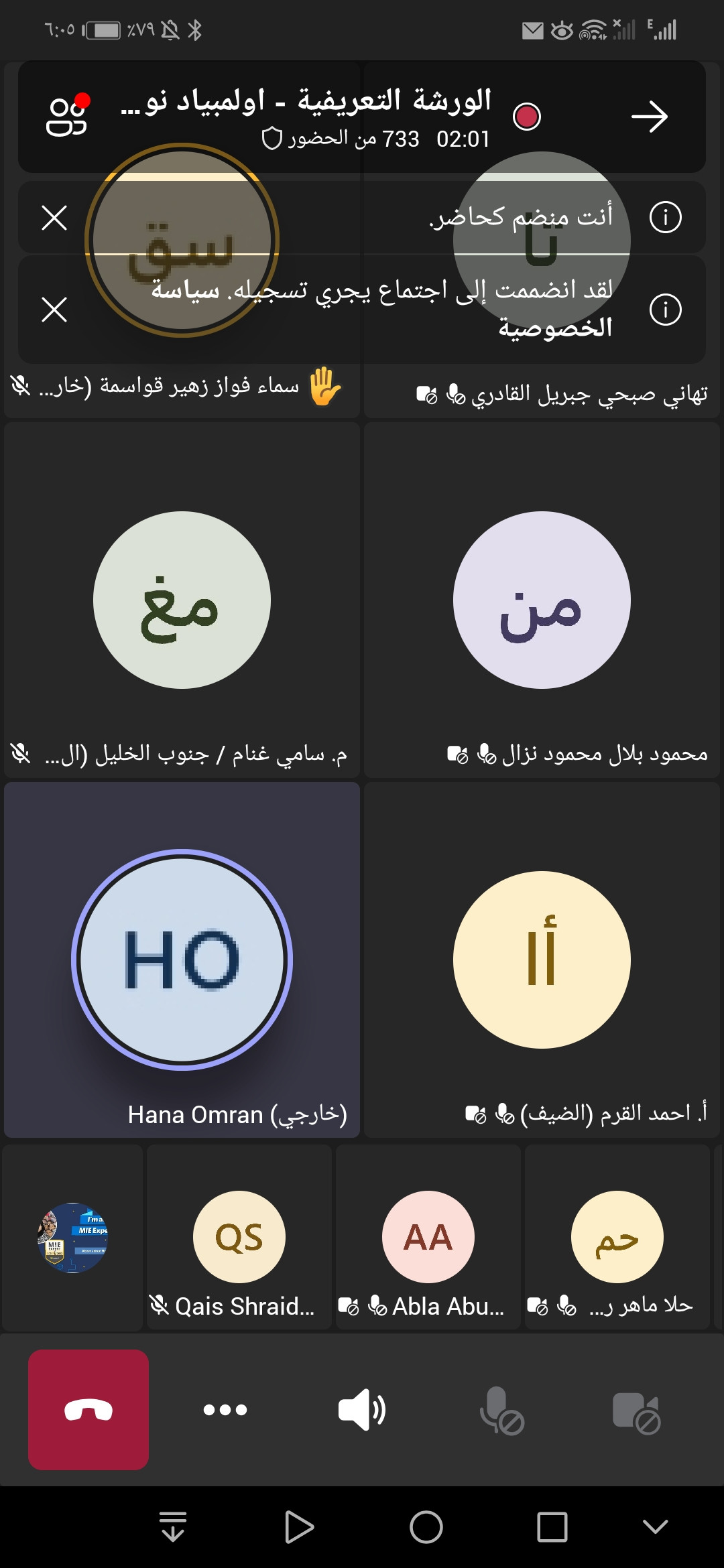Select the tile of م. سامي غنام
724x1568 pixels.
coord(182,600)
